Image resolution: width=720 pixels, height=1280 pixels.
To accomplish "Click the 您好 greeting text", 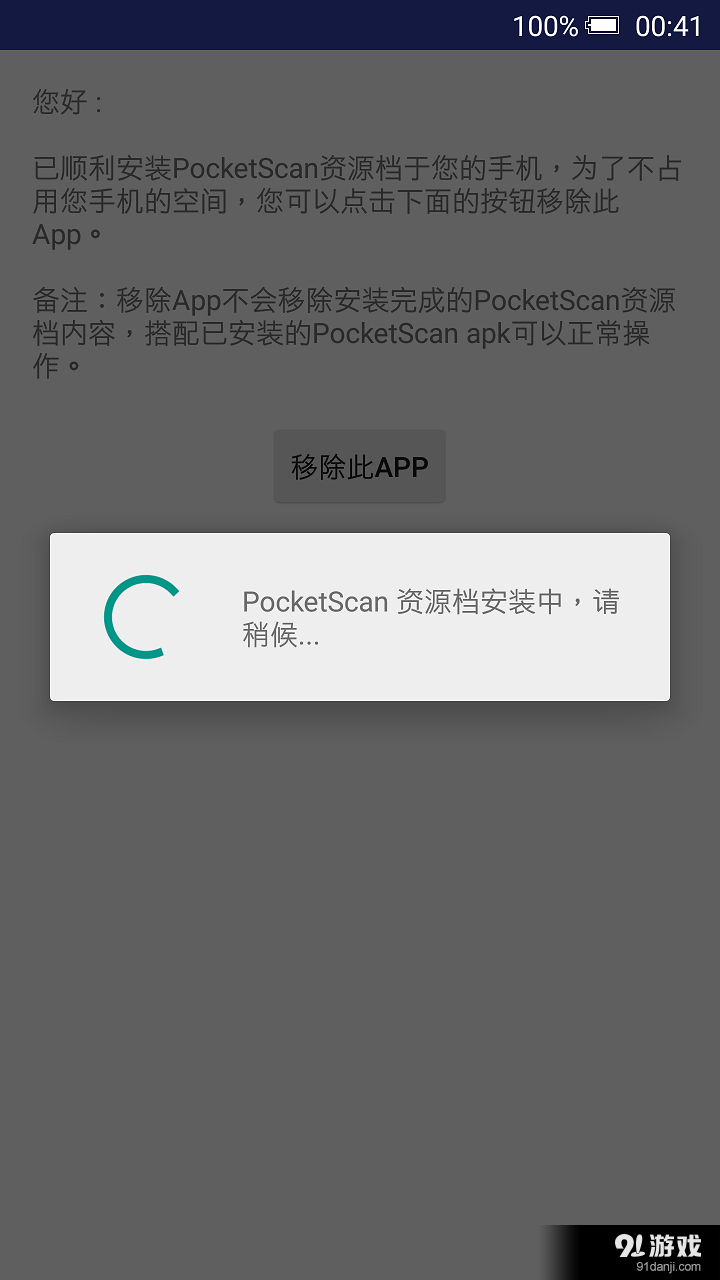I will pos(60,101).
